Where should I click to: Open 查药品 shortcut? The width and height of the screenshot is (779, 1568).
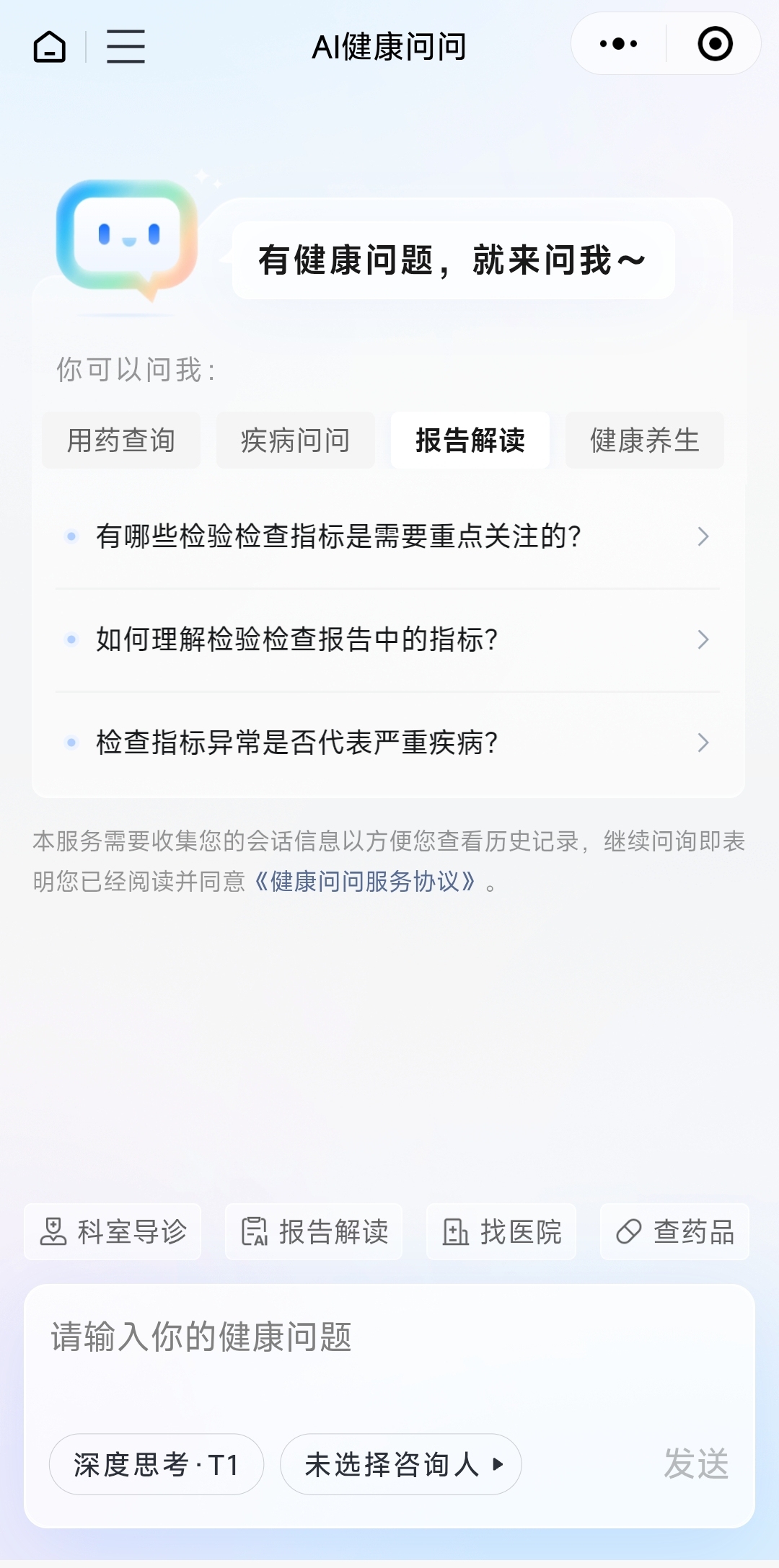point(674,1231)
